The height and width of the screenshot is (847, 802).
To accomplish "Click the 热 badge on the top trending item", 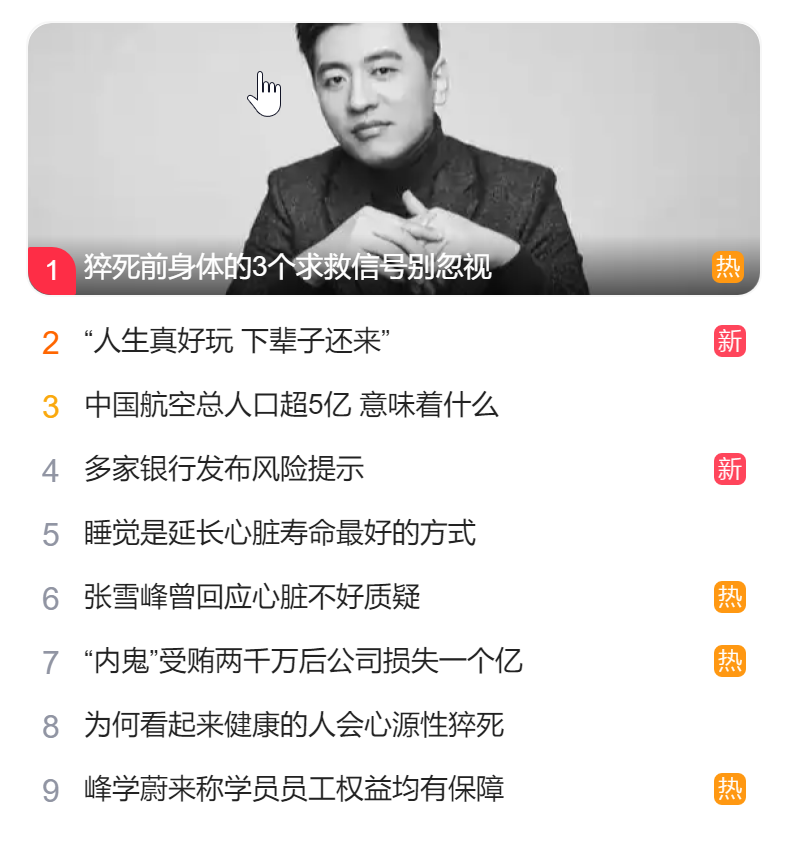I will click(729, 267).
